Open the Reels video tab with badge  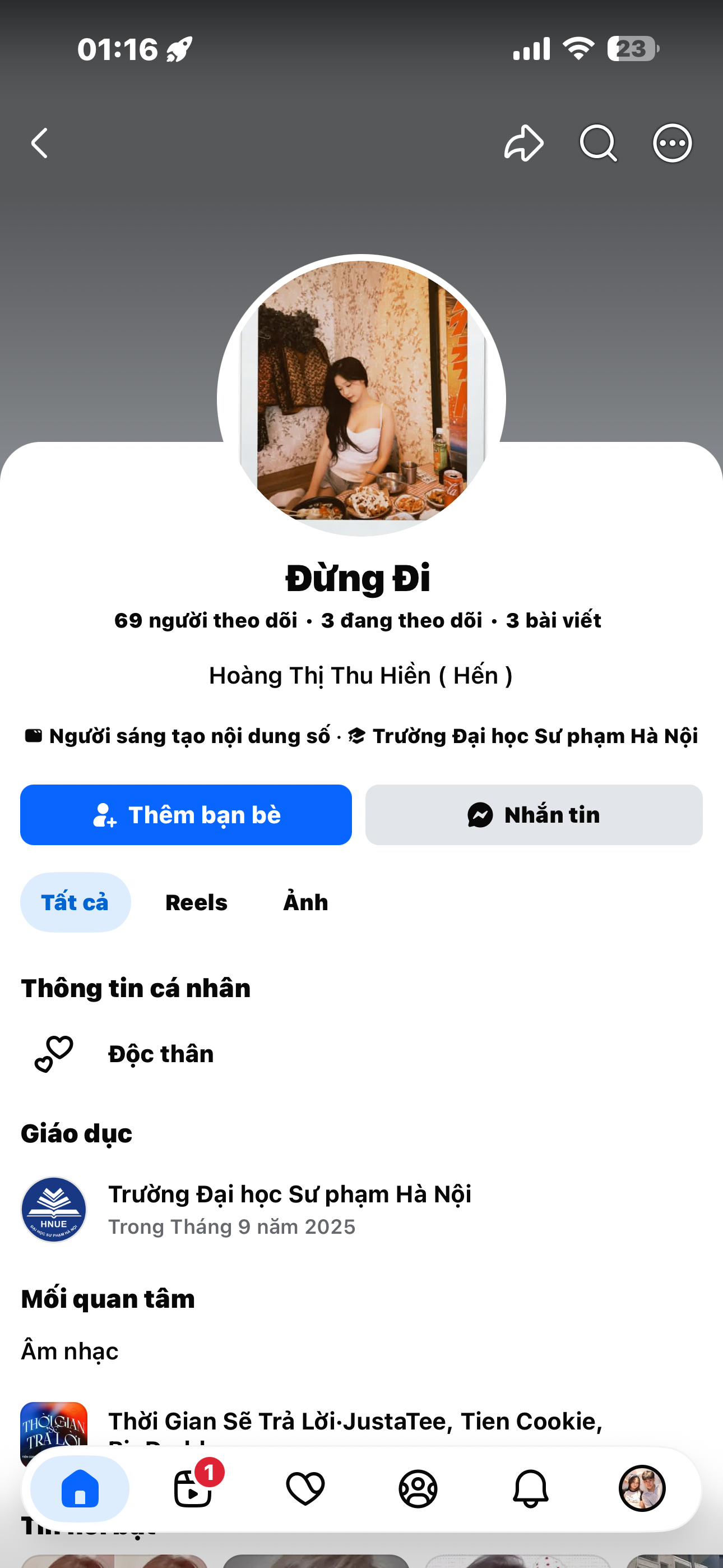click(193, 1488)
